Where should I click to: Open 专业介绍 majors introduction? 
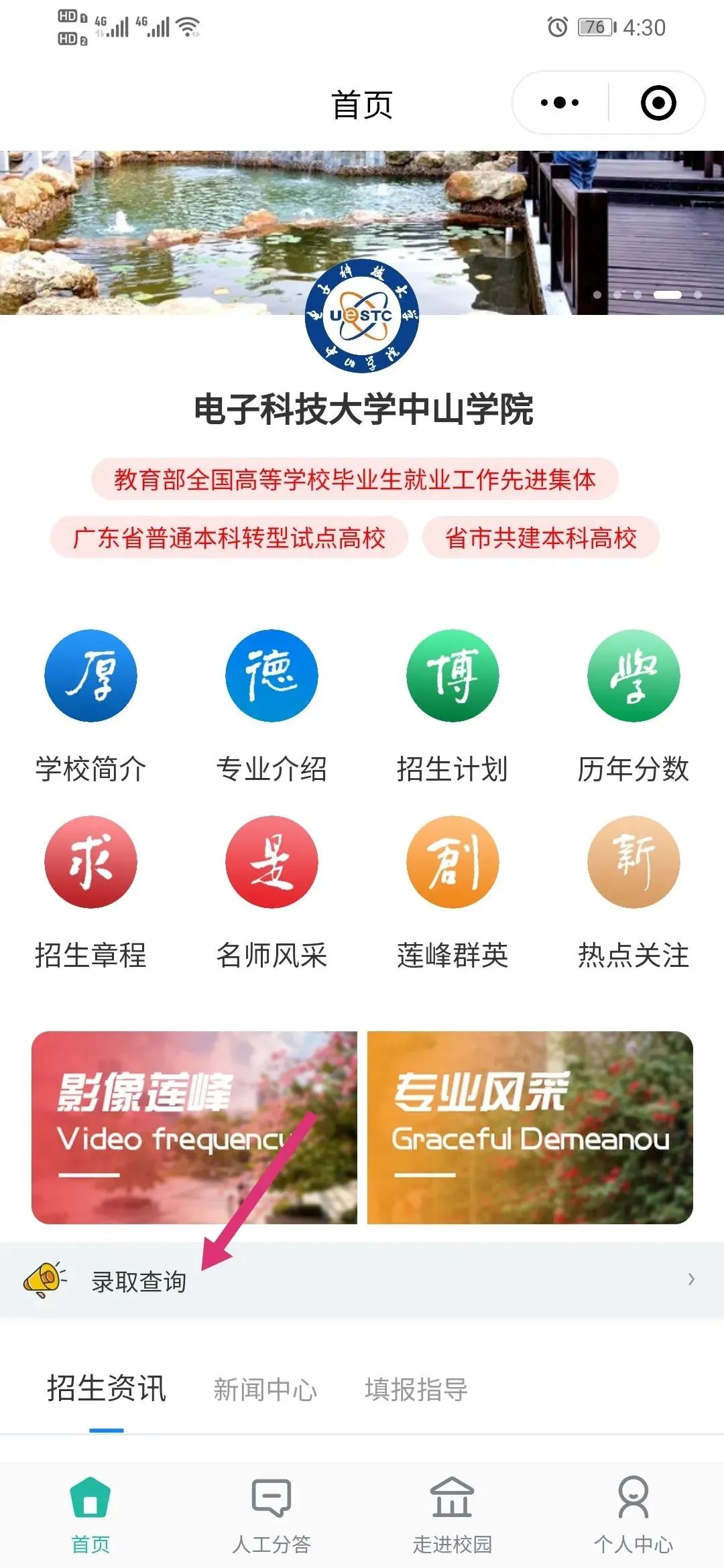click(271, 706)
